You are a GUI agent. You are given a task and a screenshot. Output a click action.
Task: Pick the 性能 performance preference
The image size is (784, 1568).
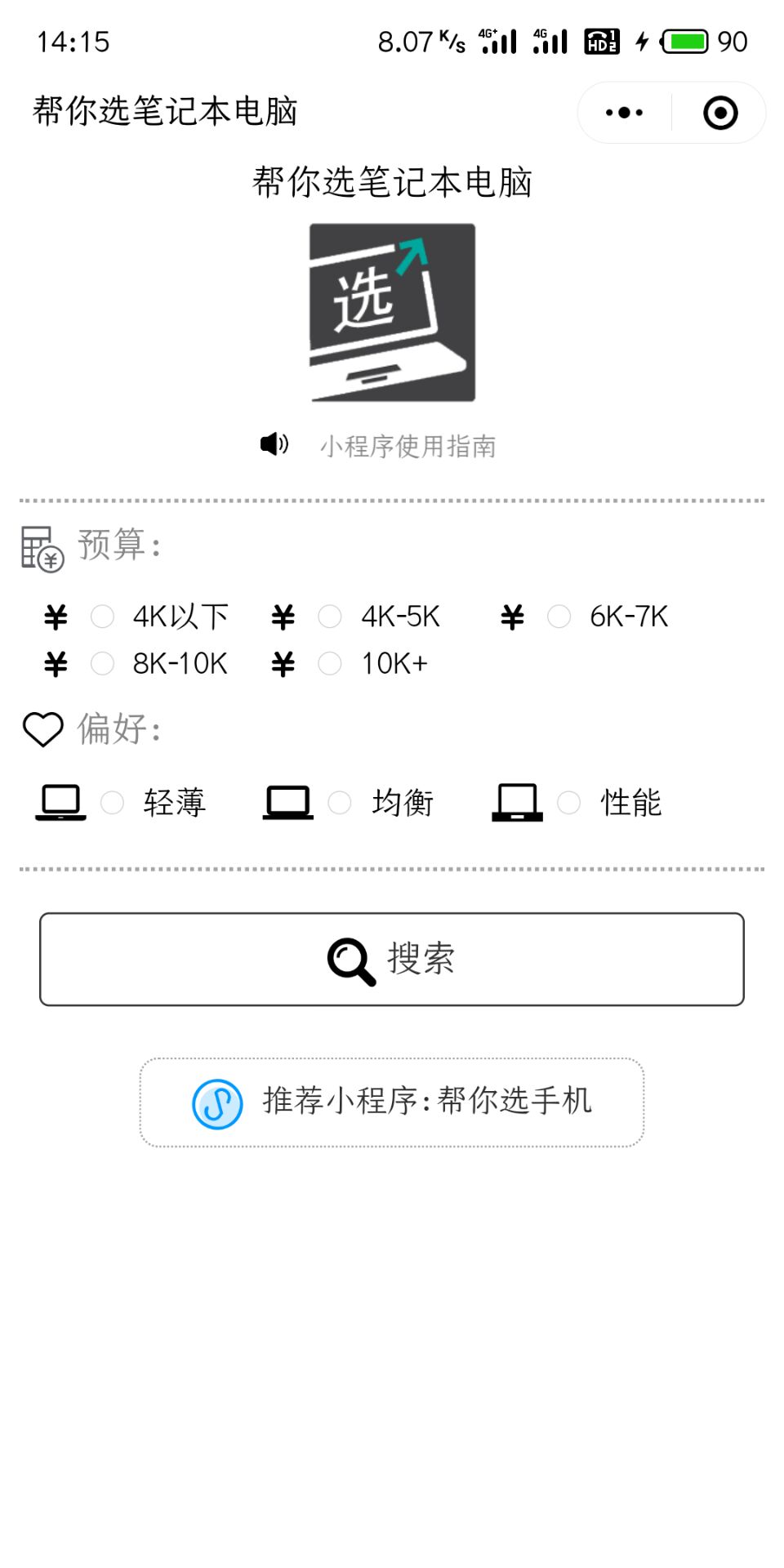[x=569, y=803]
